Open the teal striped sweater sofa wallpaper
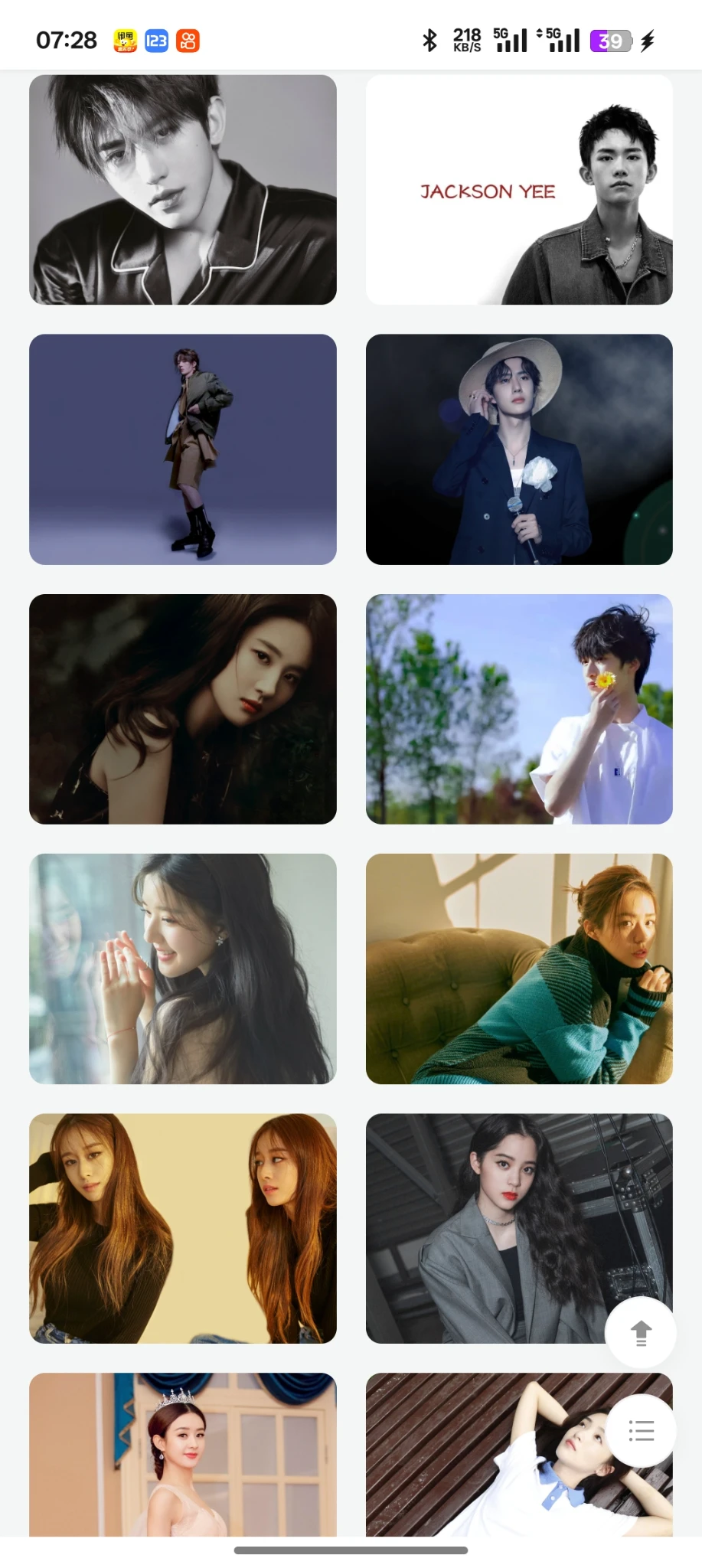The image size is (702, 1568). coord(519,969)
